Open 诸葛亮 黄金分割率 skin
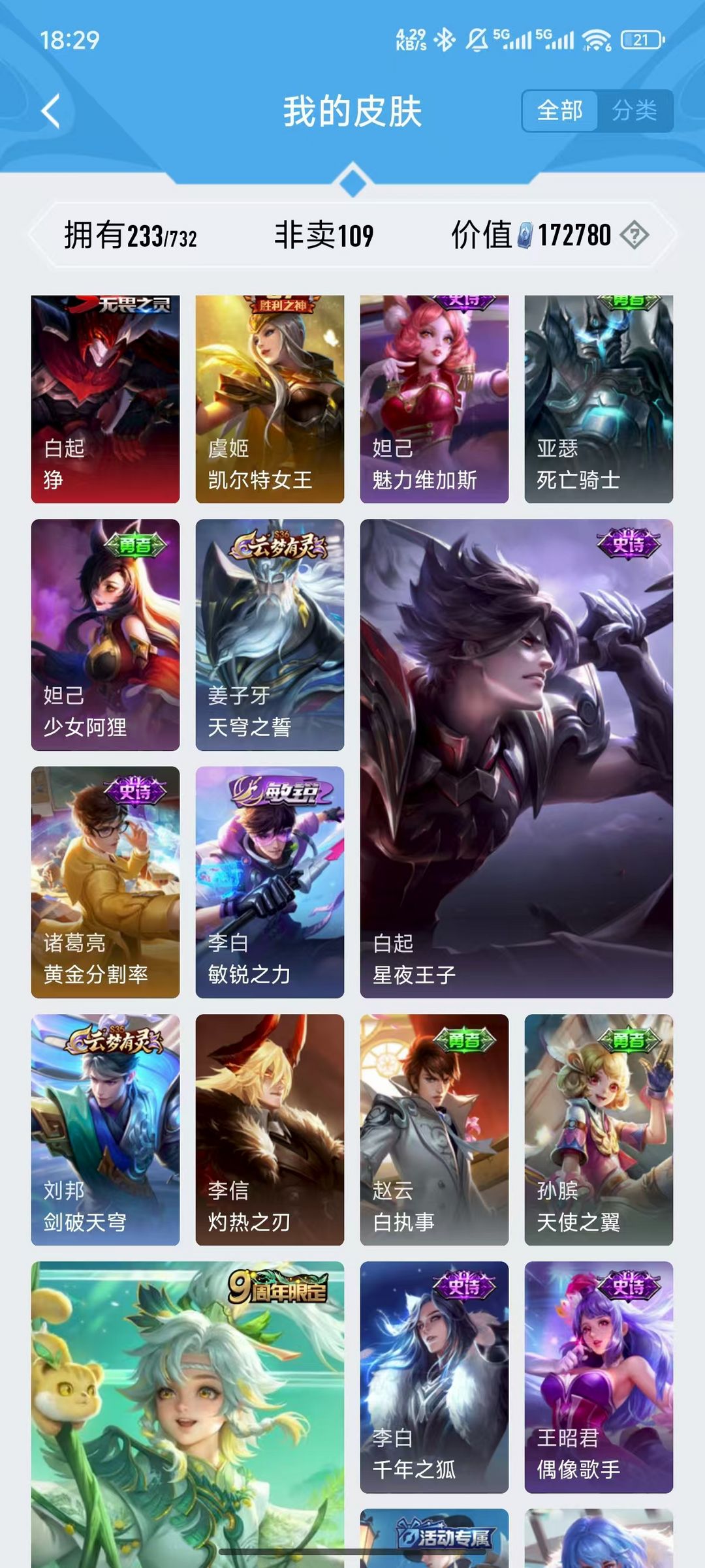The width and height of the screenshot is (705, 1568). 105,882
